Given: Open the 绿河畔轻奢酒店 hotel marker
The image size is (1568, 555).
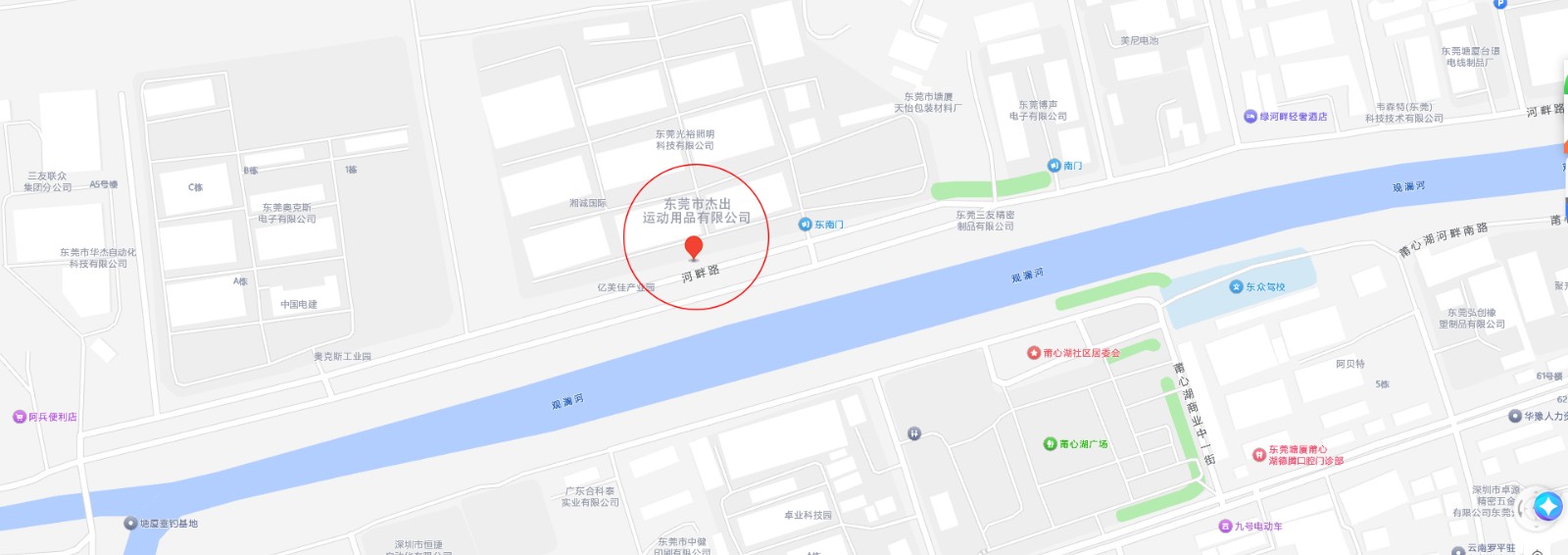Looking at the screenshot, I should [x=1250, y=117].
